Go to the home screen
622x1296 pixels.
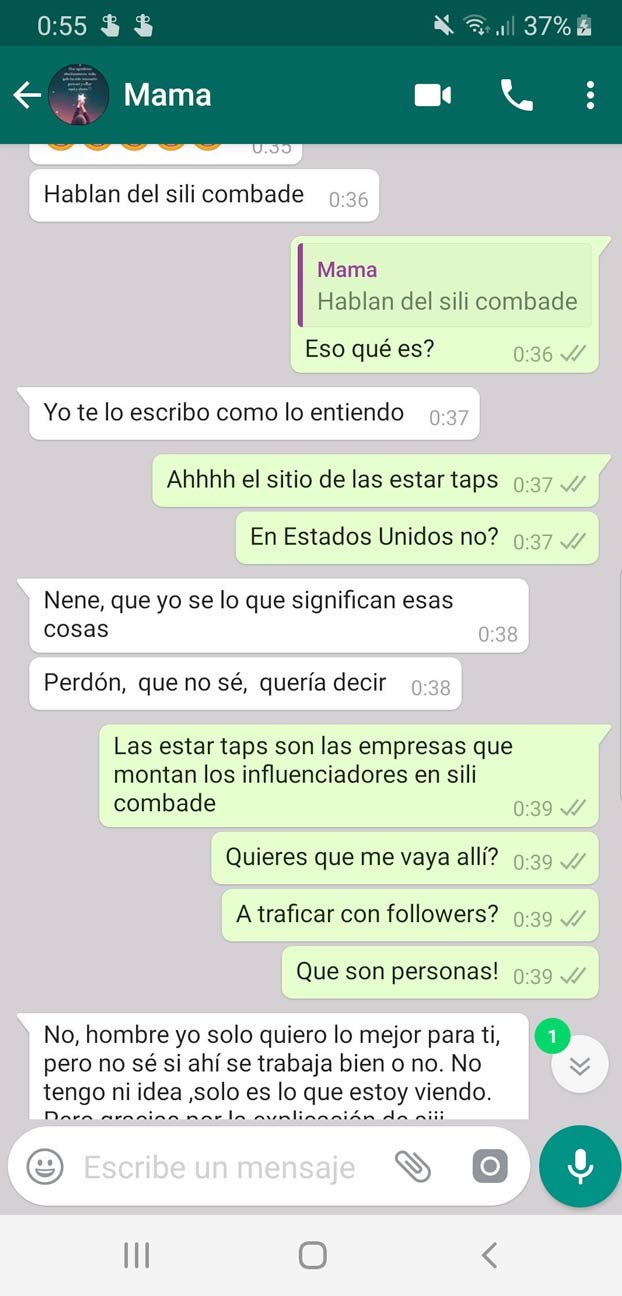[x=312, y=1255]
